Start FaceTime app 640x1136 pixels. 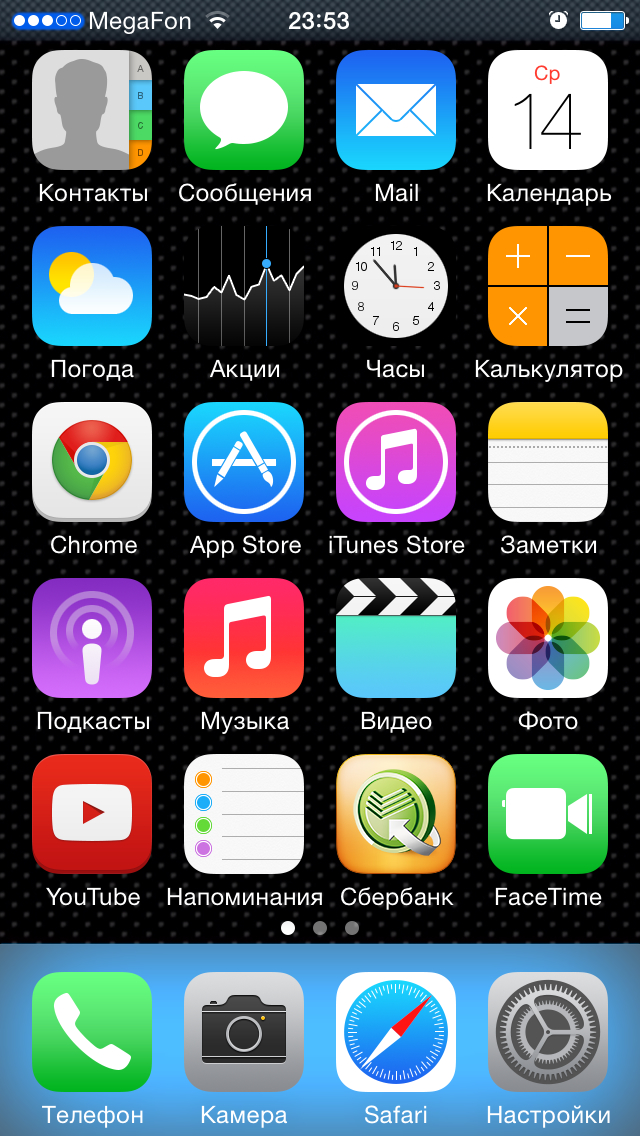(x=548, y=814)
